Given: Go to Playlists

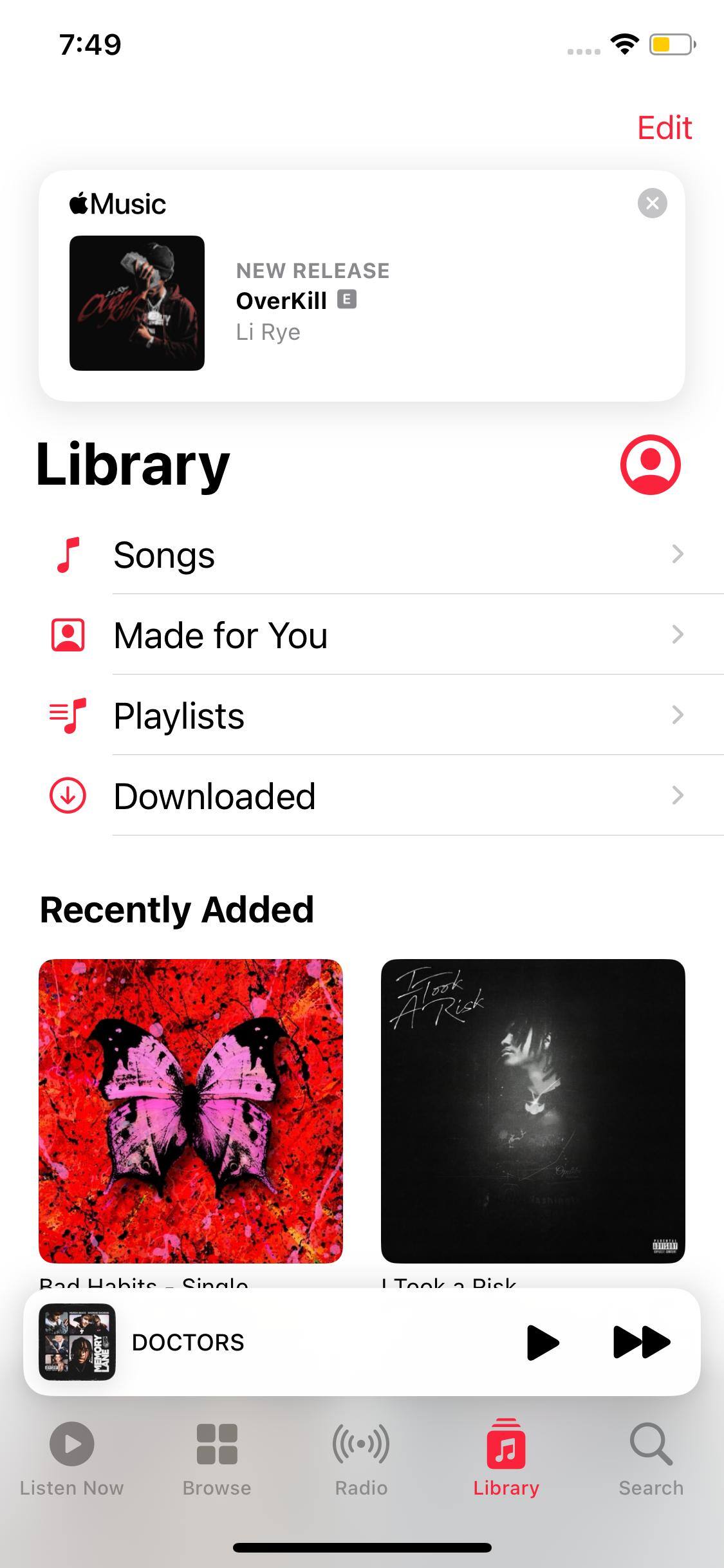Looking at the screenshot, I should 386,716.
